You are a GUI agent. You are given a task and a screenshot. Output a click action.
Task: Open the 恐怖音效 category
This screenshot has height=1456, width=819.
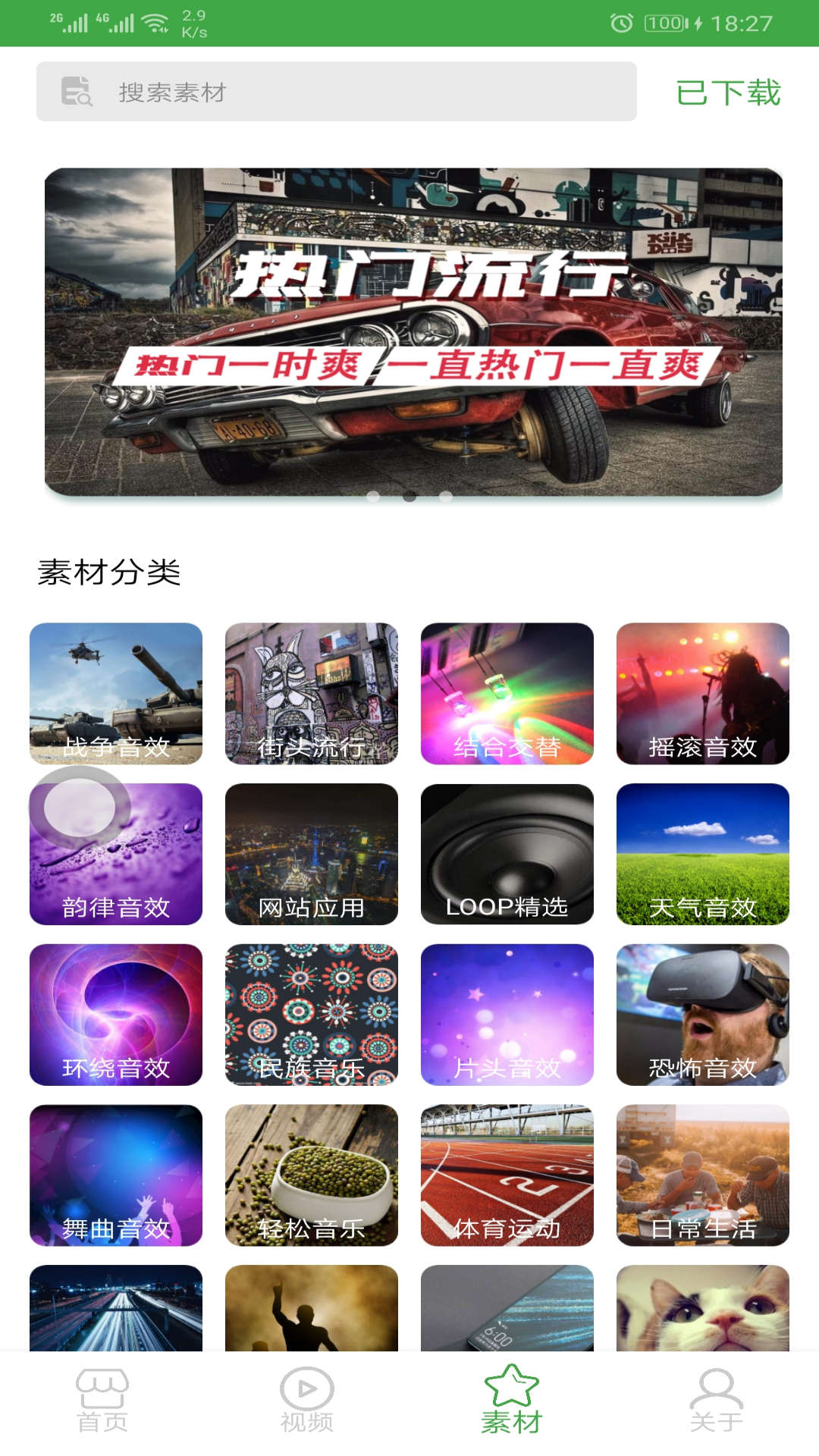(x=701, y=1012)
